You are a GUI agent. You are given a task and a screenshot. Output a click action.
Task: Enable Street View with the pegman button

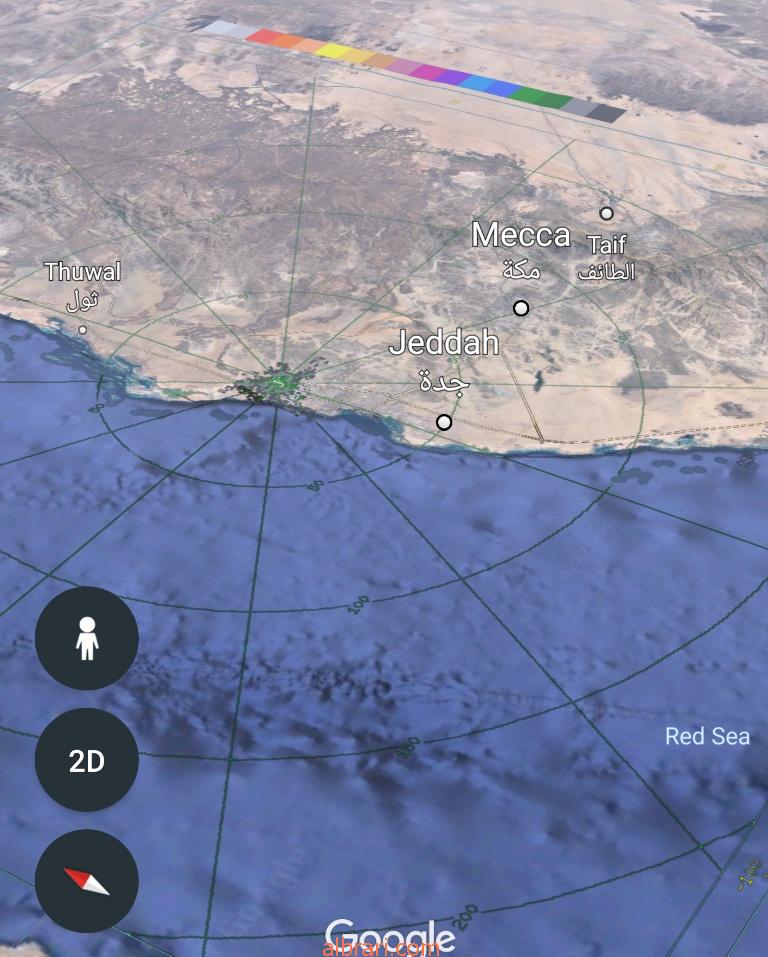coord(87,638)
